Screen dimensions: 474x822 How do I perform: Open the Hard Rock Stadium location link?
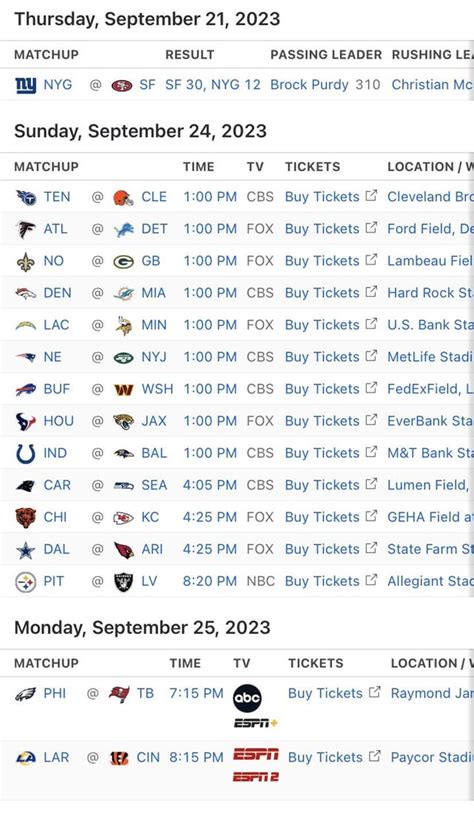click(x=430, y=293)
